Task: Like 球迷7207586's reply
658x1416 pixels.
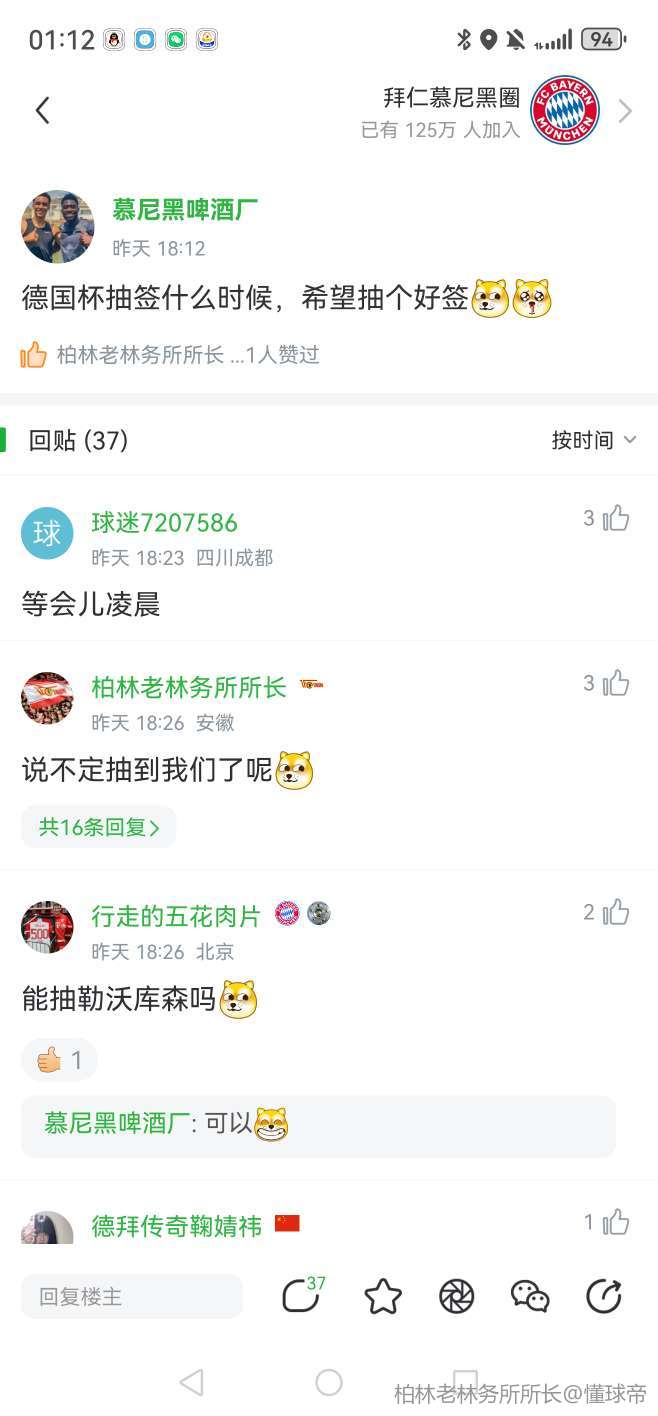Action: coord(616,518)
